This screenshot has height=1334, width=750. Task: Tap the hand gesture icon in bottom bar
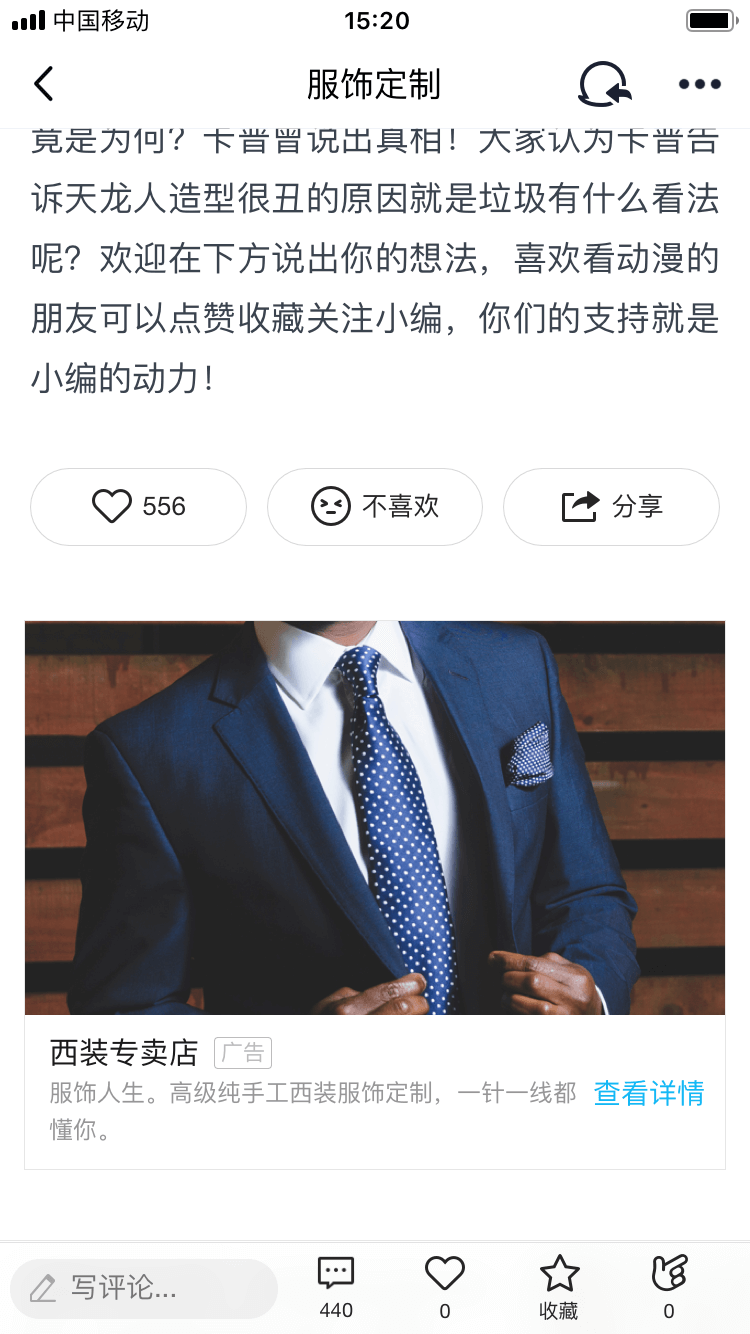(x=669, y=1286)
